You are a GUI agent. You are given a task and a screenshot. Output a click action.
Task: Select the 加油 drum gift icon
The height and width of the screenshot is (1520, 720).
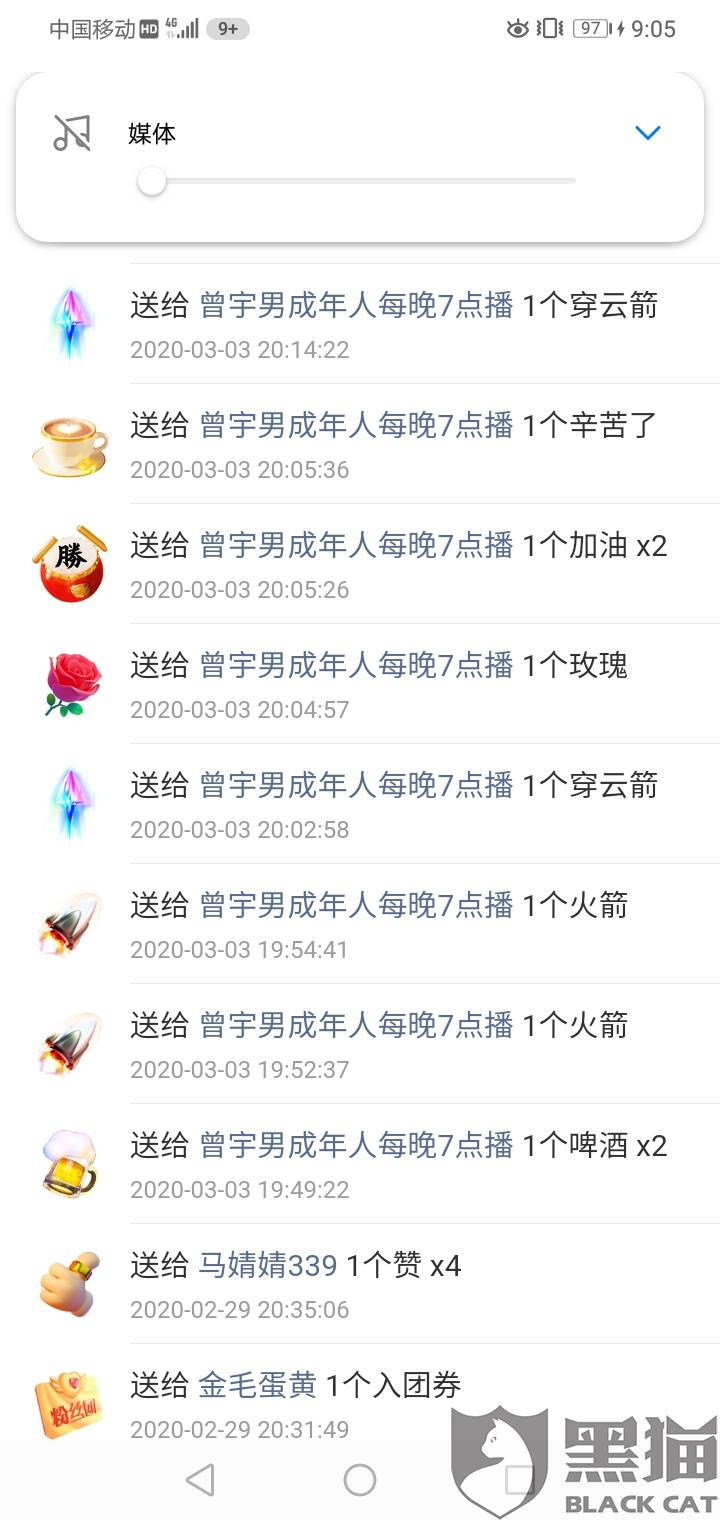pyautogui.click(x=68, y=563)
